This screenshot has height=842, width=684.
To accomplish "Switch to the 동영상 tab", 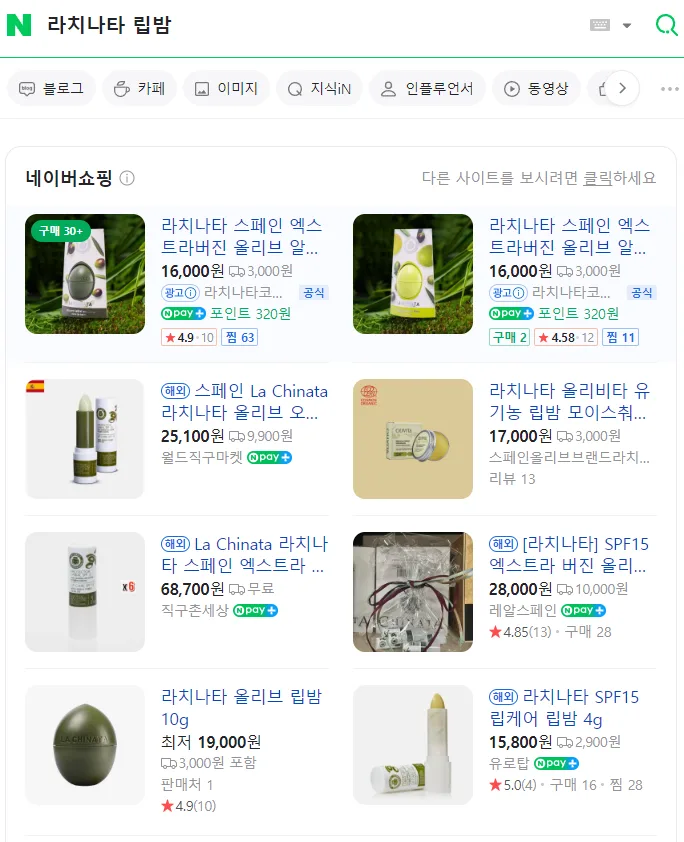I will coord(539,88).
